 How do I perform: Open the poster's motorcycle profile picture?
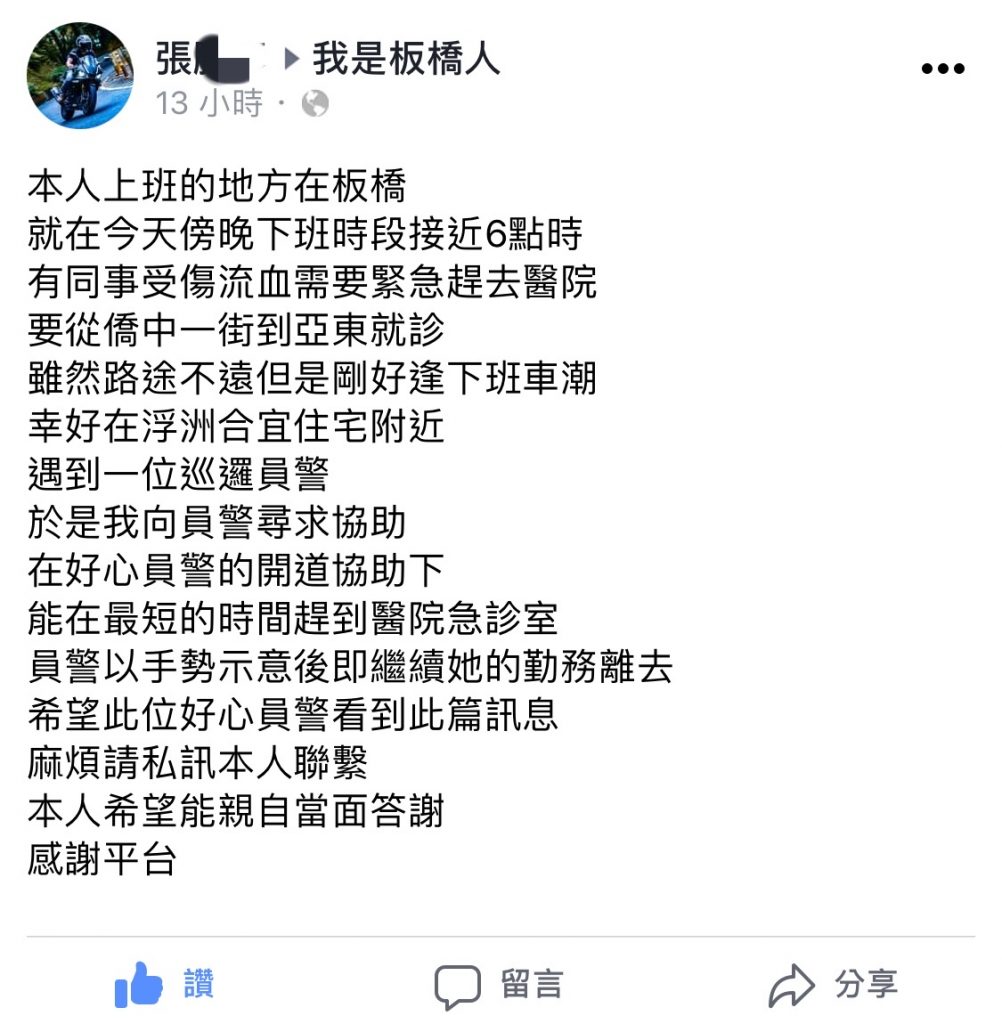click(x=80, y=75)
